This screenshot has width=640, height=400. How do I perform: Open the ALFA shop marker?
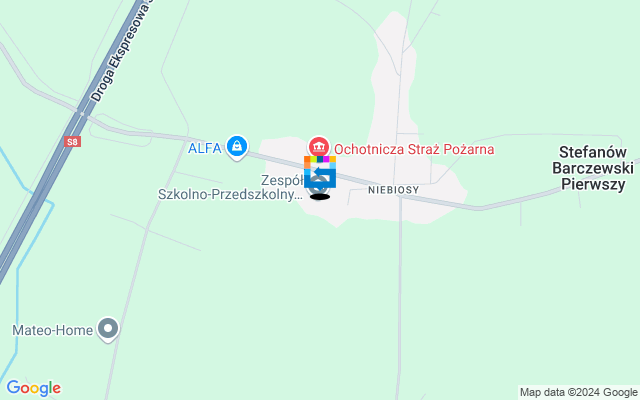pos(236,148)
